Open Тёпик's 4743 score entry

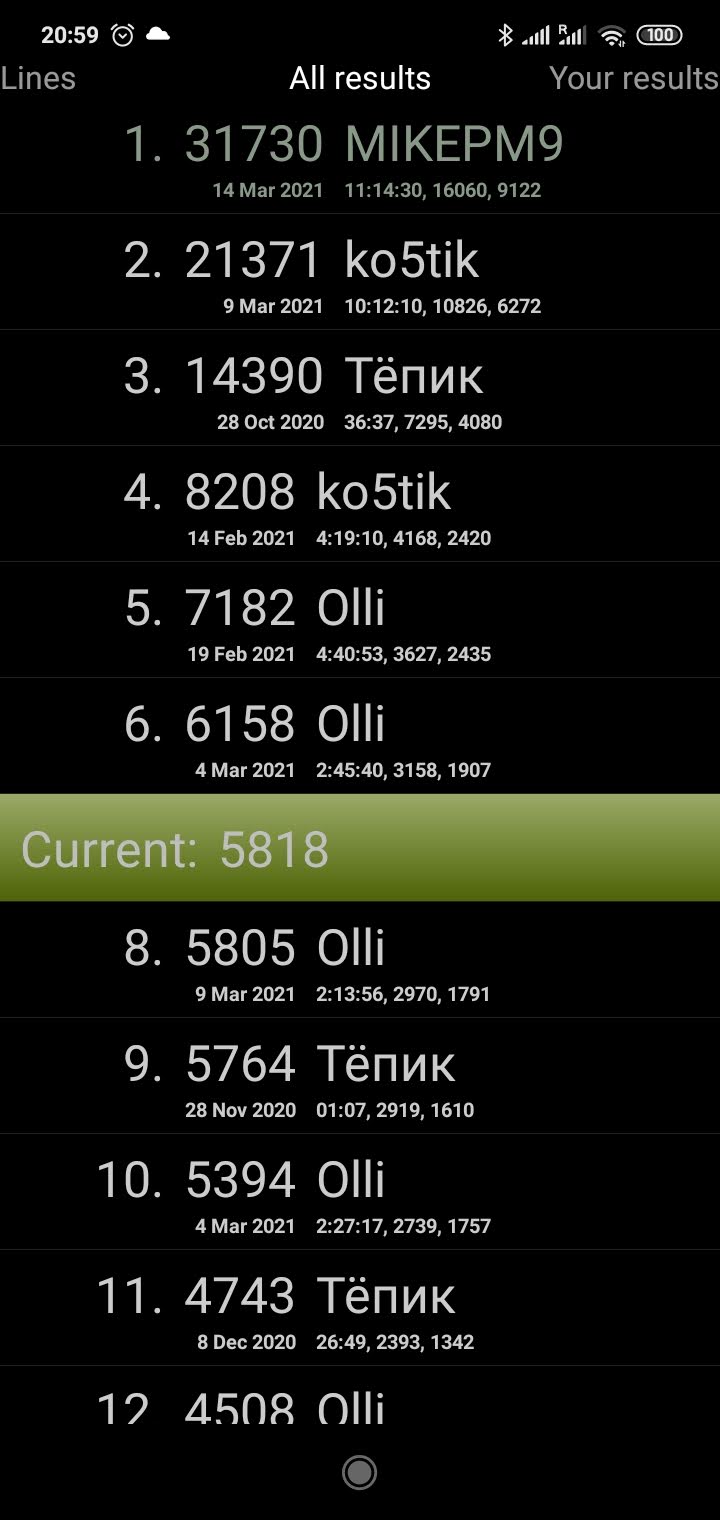(x=360, y=1308)
